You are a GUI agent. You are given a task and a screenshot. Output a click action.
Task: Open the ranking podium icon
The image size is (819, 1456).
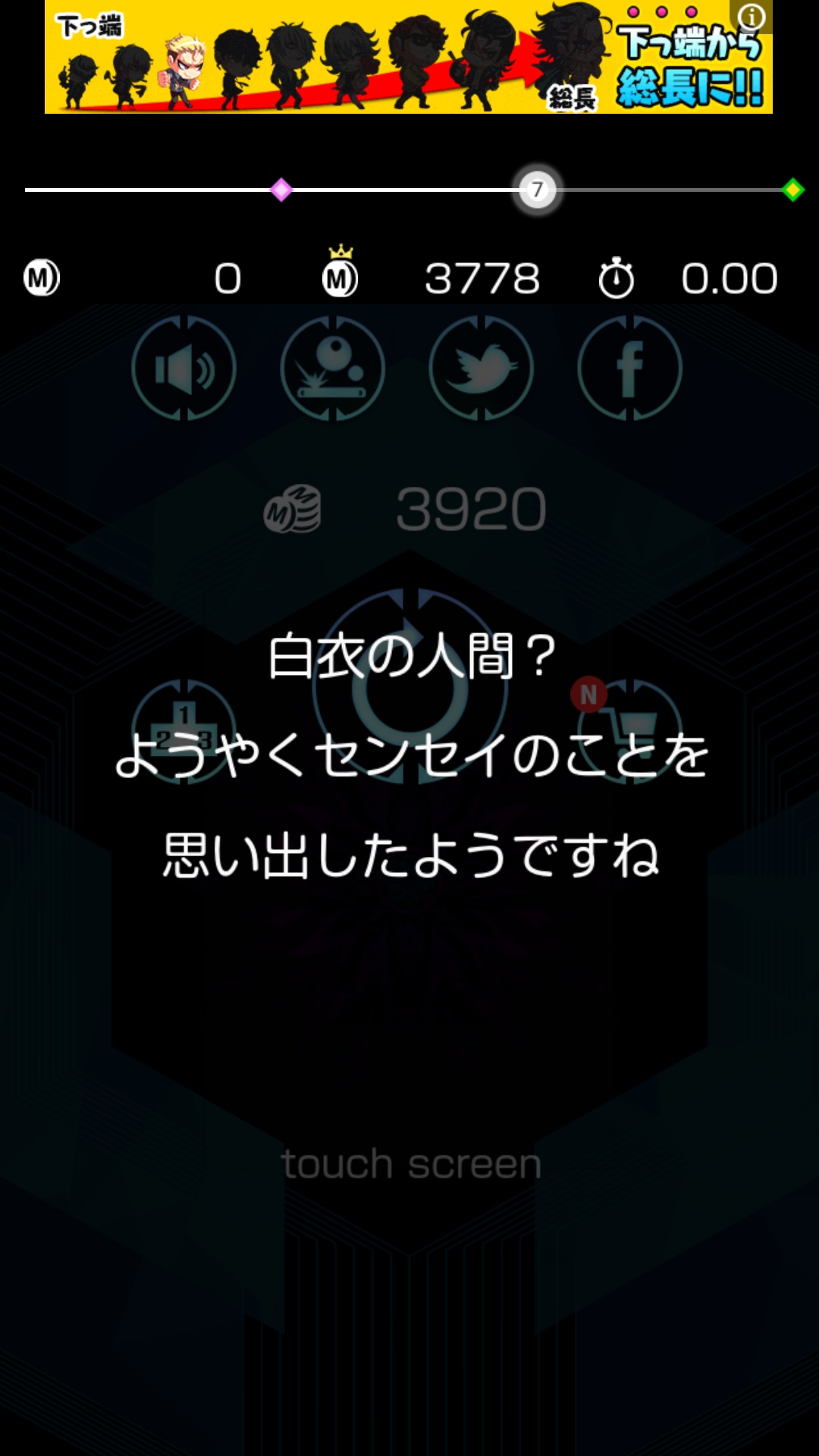tap(184, 732)
